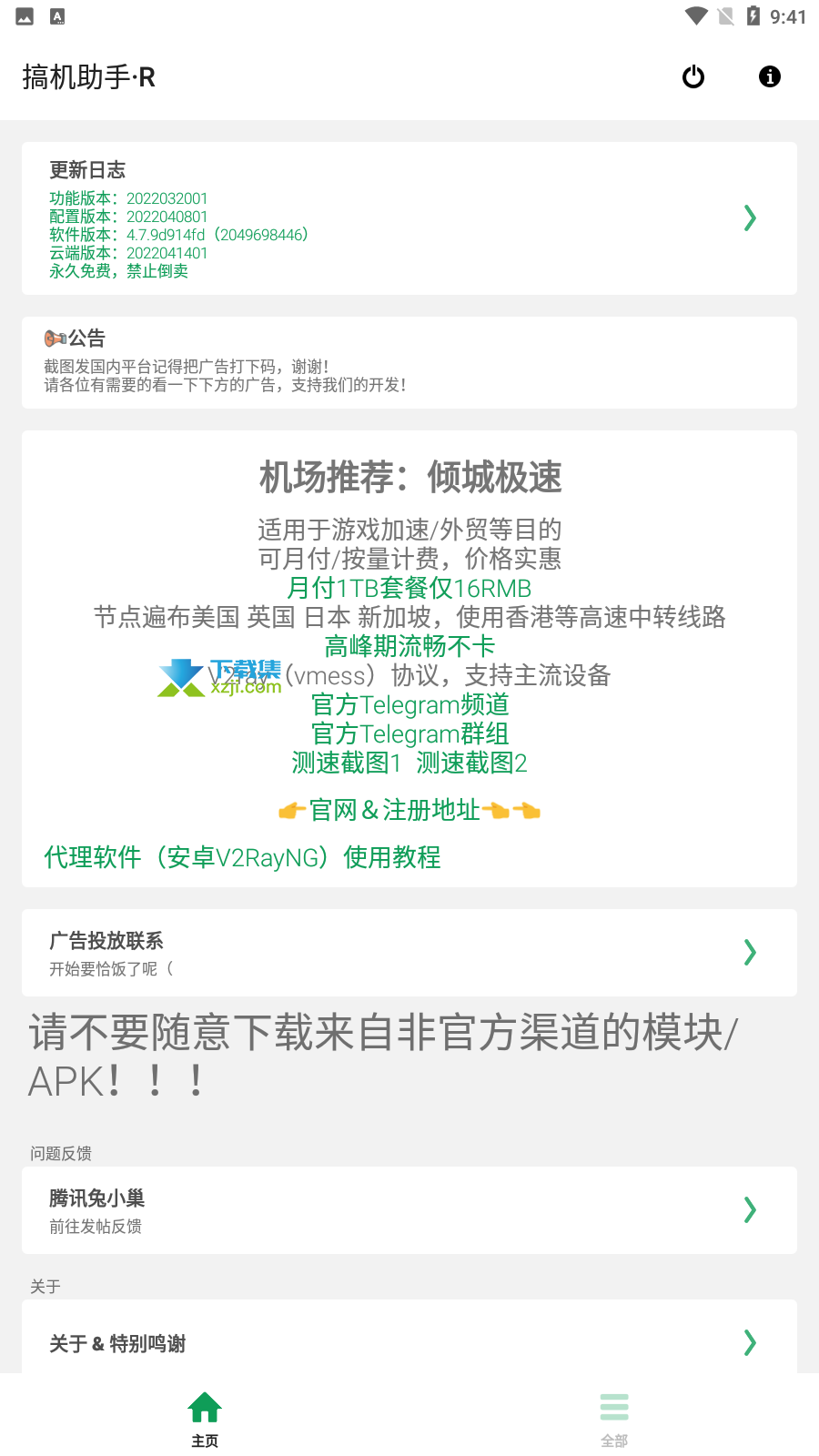This screenshot has width=819, height=1456.
Task: Open the 月付1TB套餐仅16RMB link
Action: coord(409,588)
